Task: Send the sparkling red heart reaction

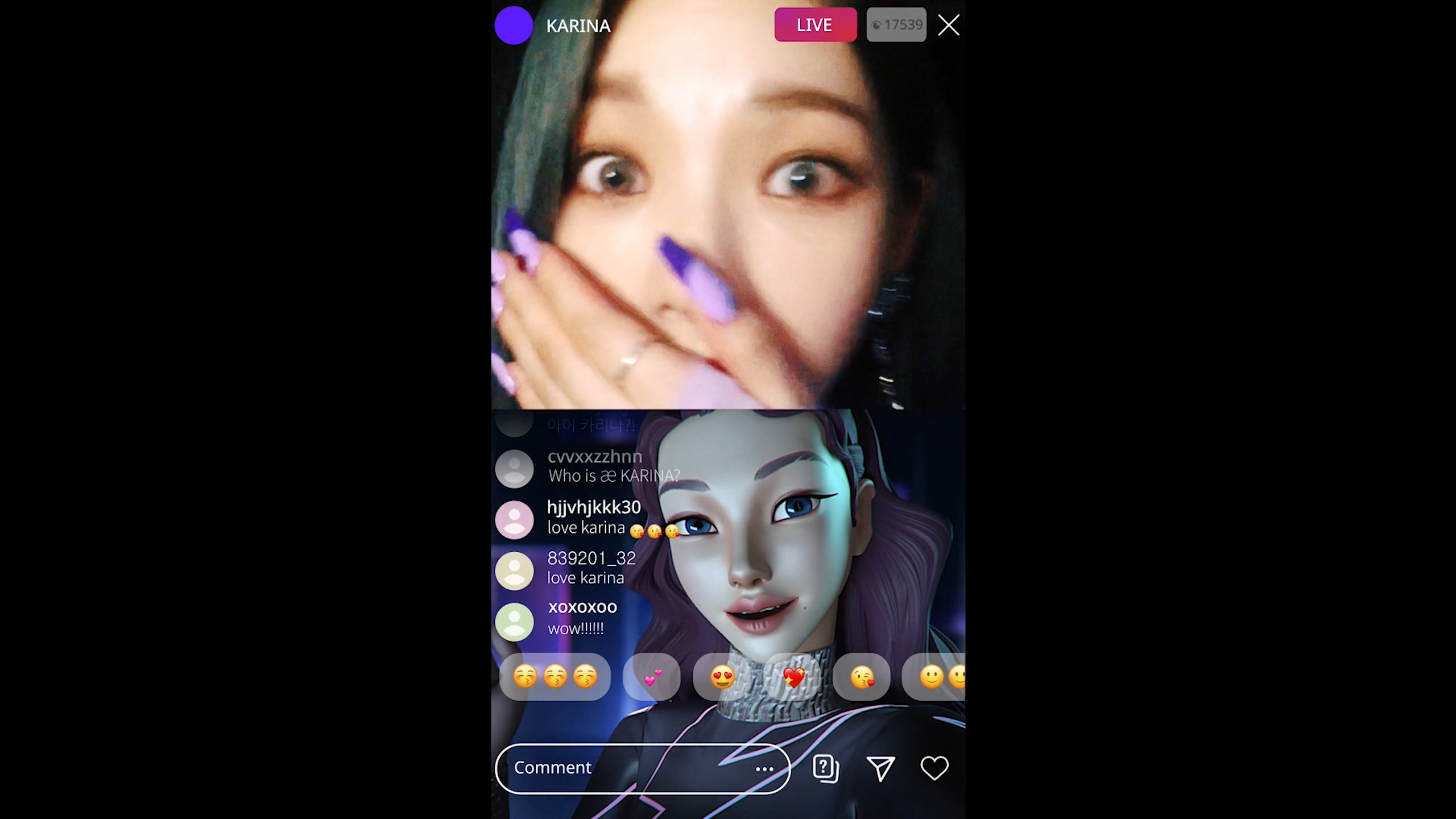Action: 793,677
